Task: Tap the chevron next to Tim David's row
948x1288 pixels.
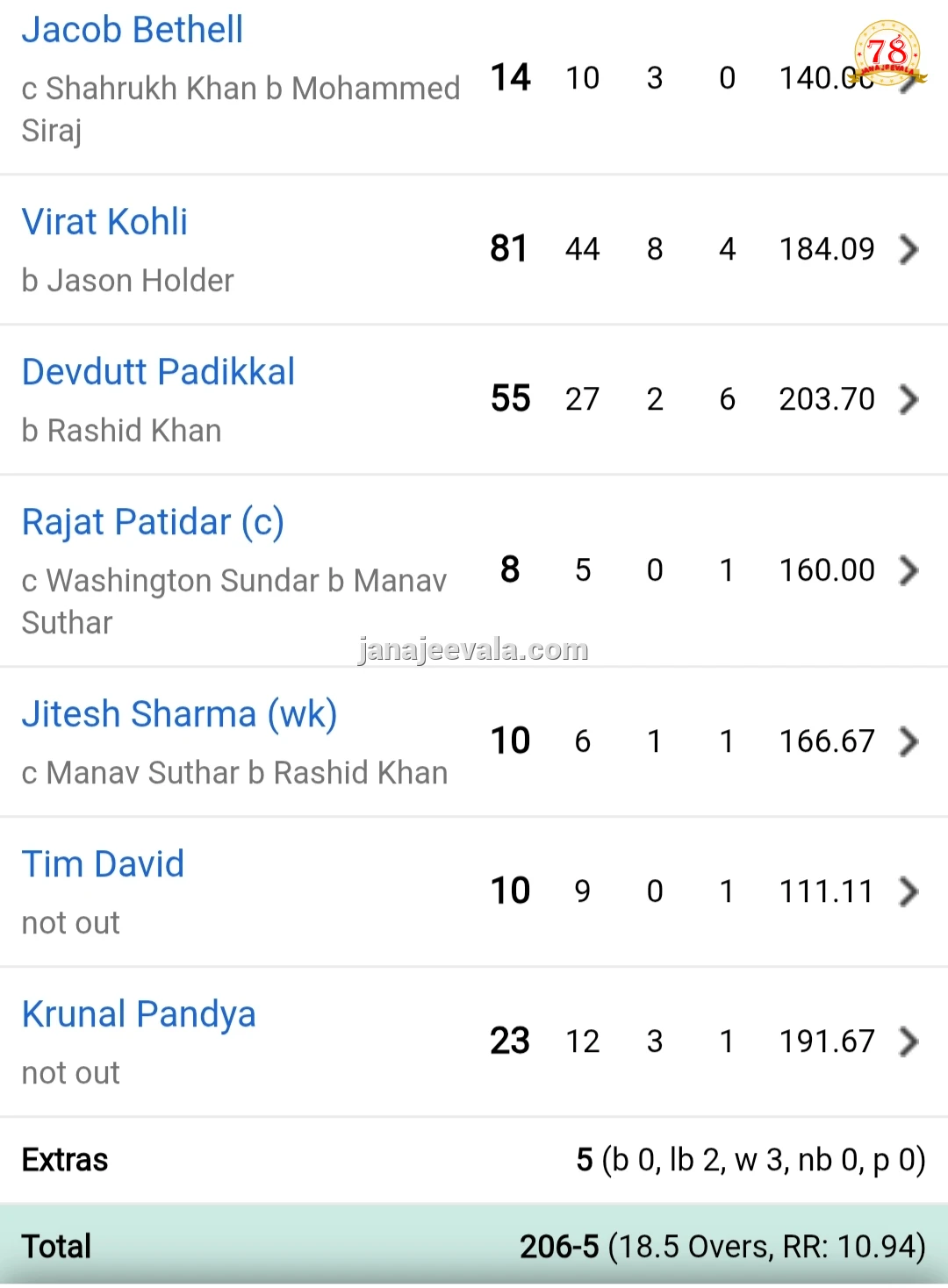Action: pyautogui.click(x=908, y=891)
